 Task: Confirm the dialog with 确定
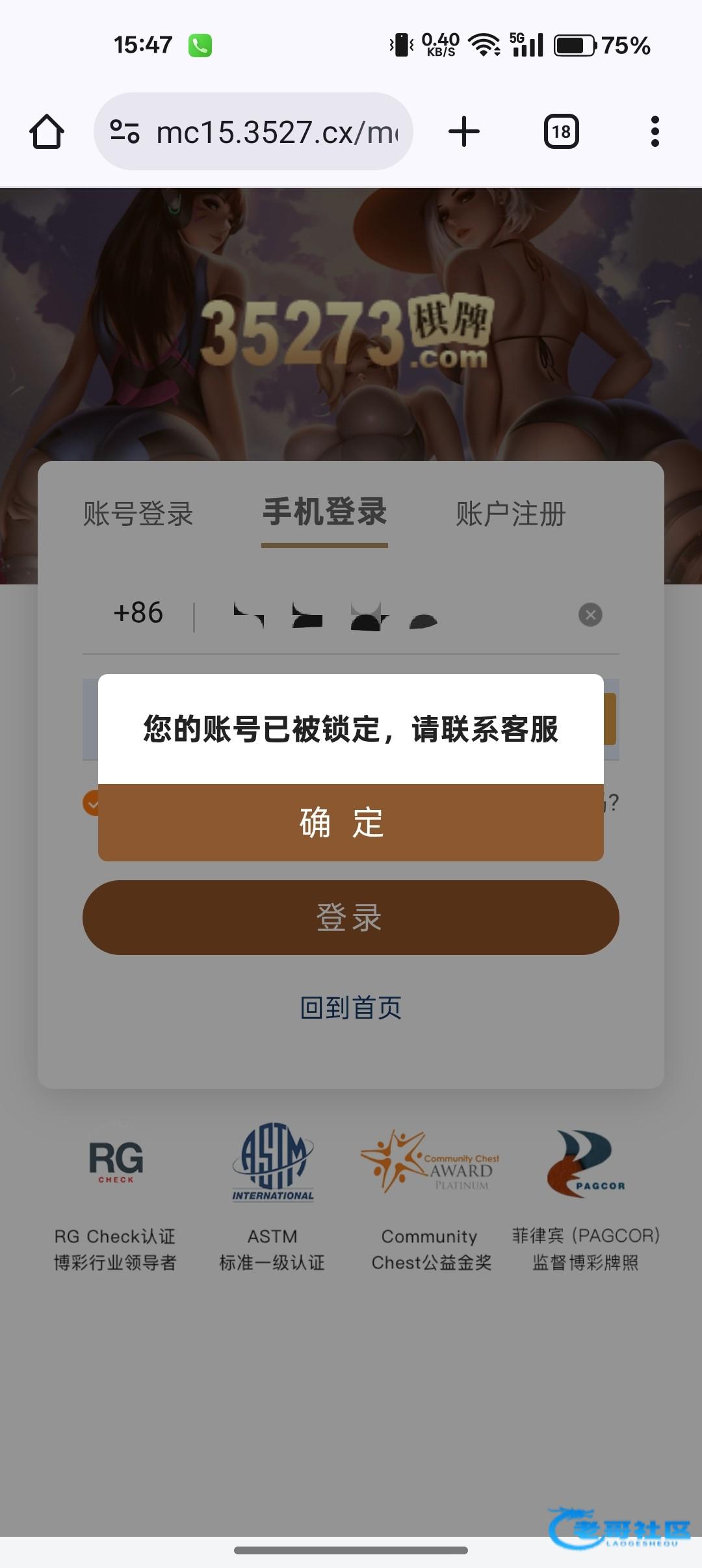[x=350, y=822]
